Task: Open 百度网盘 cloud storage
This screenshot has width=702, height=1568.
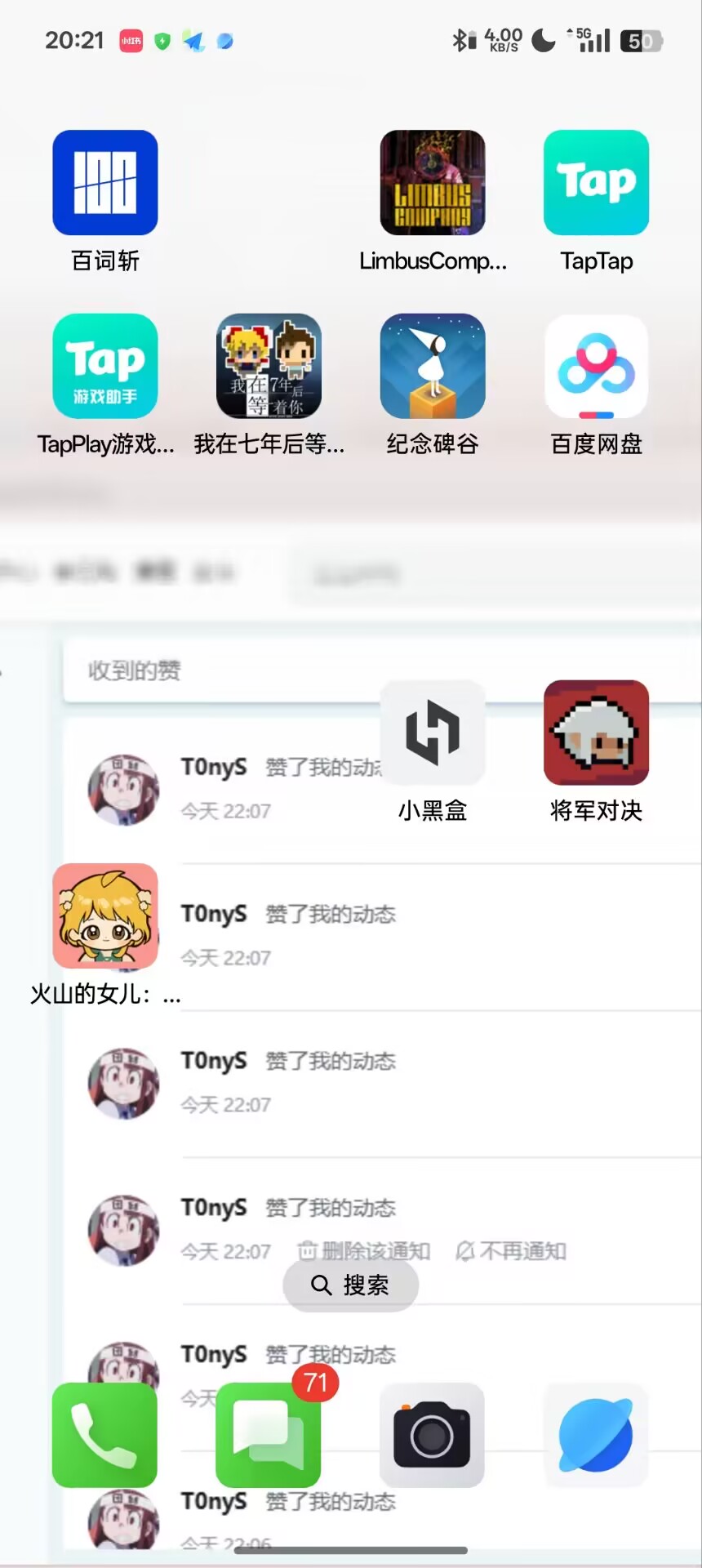Action: pyautogui.click(x=596, y=366)
